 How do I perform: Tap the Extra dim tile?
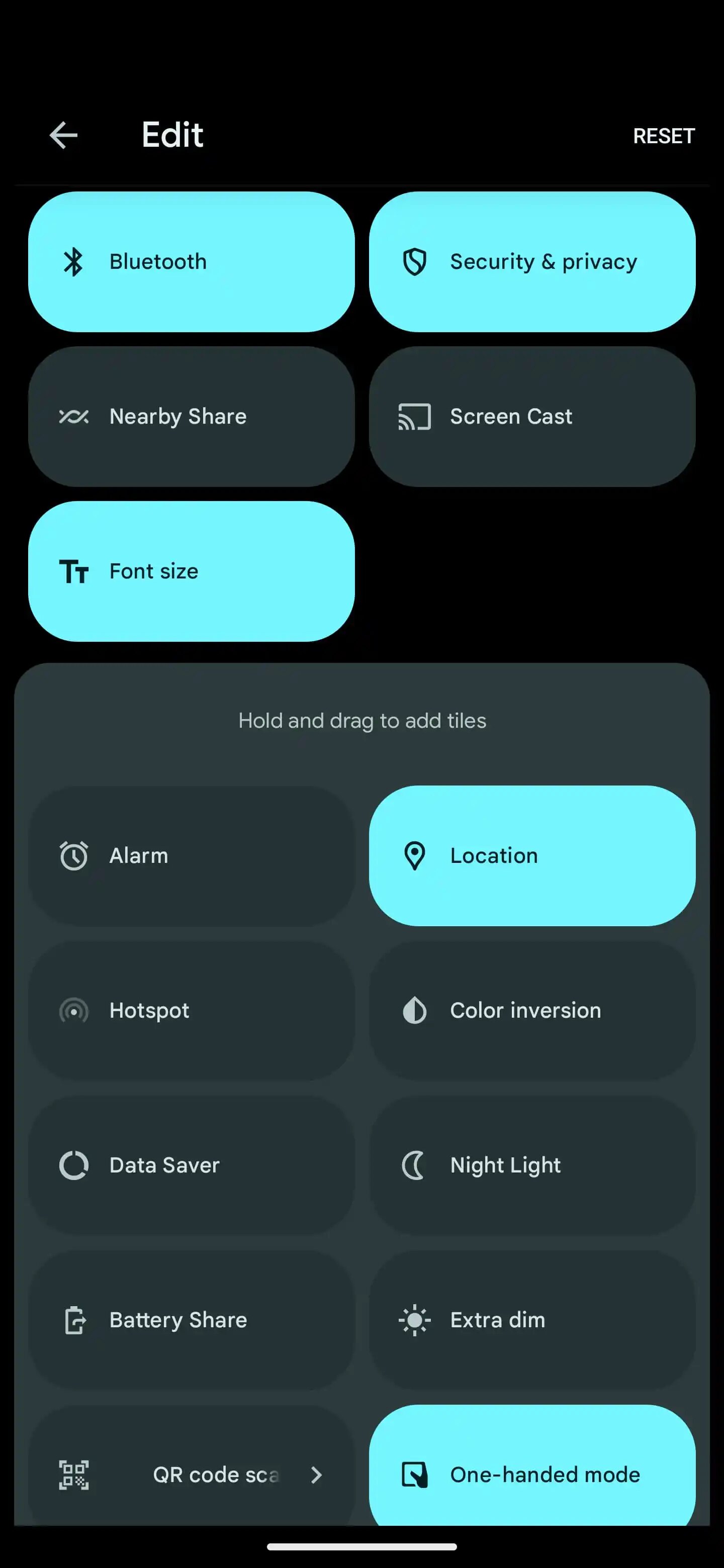click(531, 1320)
